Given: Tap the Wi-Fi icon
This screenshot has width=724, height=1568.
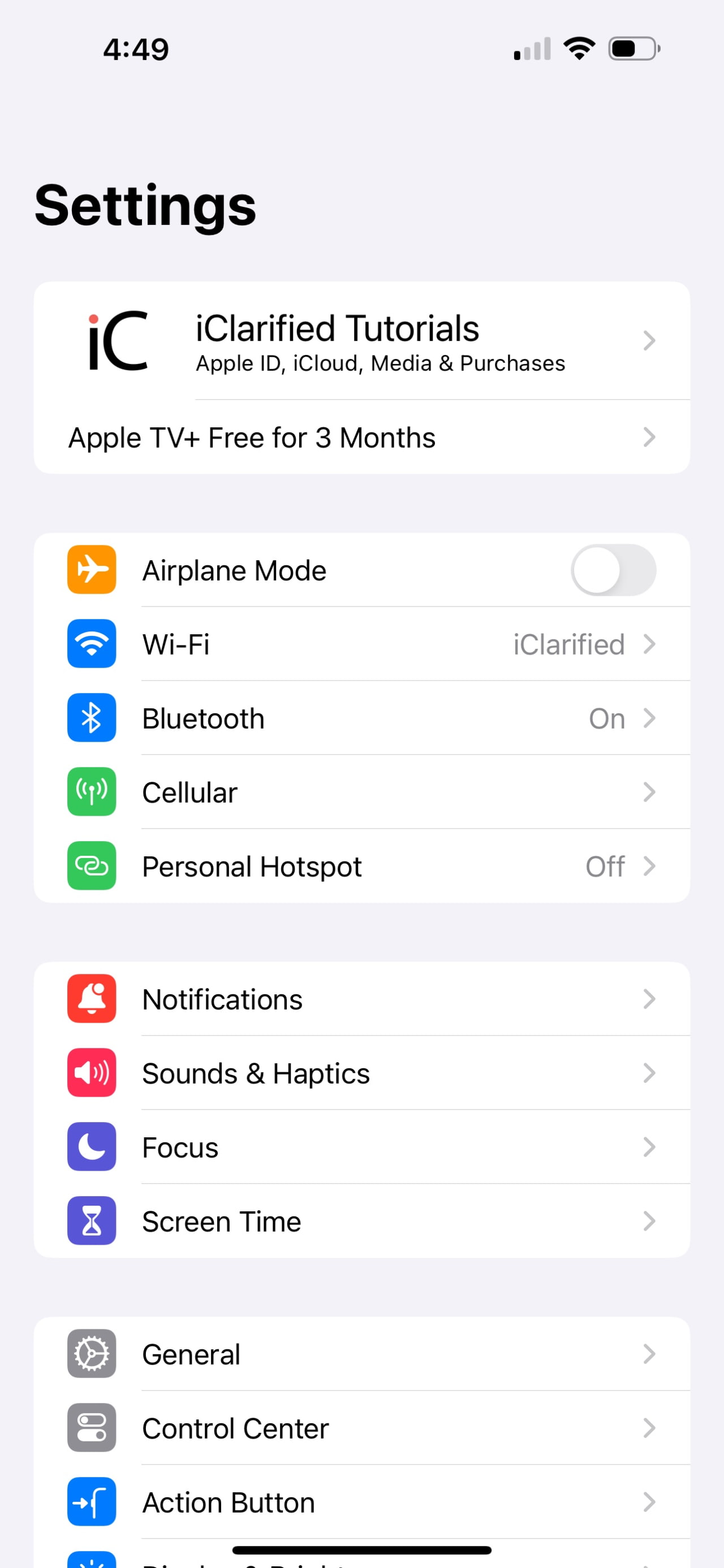Looking at the screenshot, I should (90, 644).
